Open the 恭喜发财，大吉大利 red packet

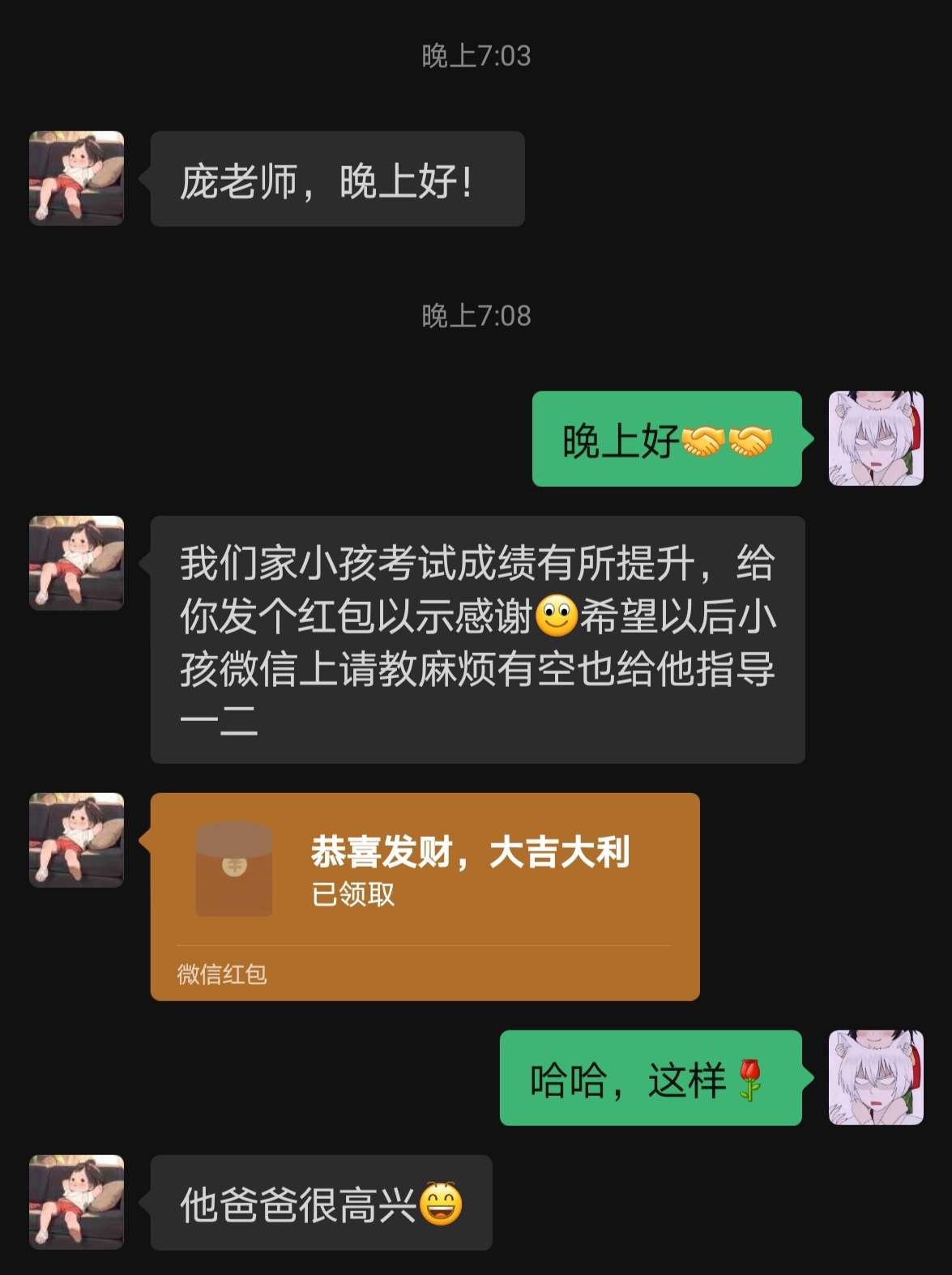pos(425,895)
